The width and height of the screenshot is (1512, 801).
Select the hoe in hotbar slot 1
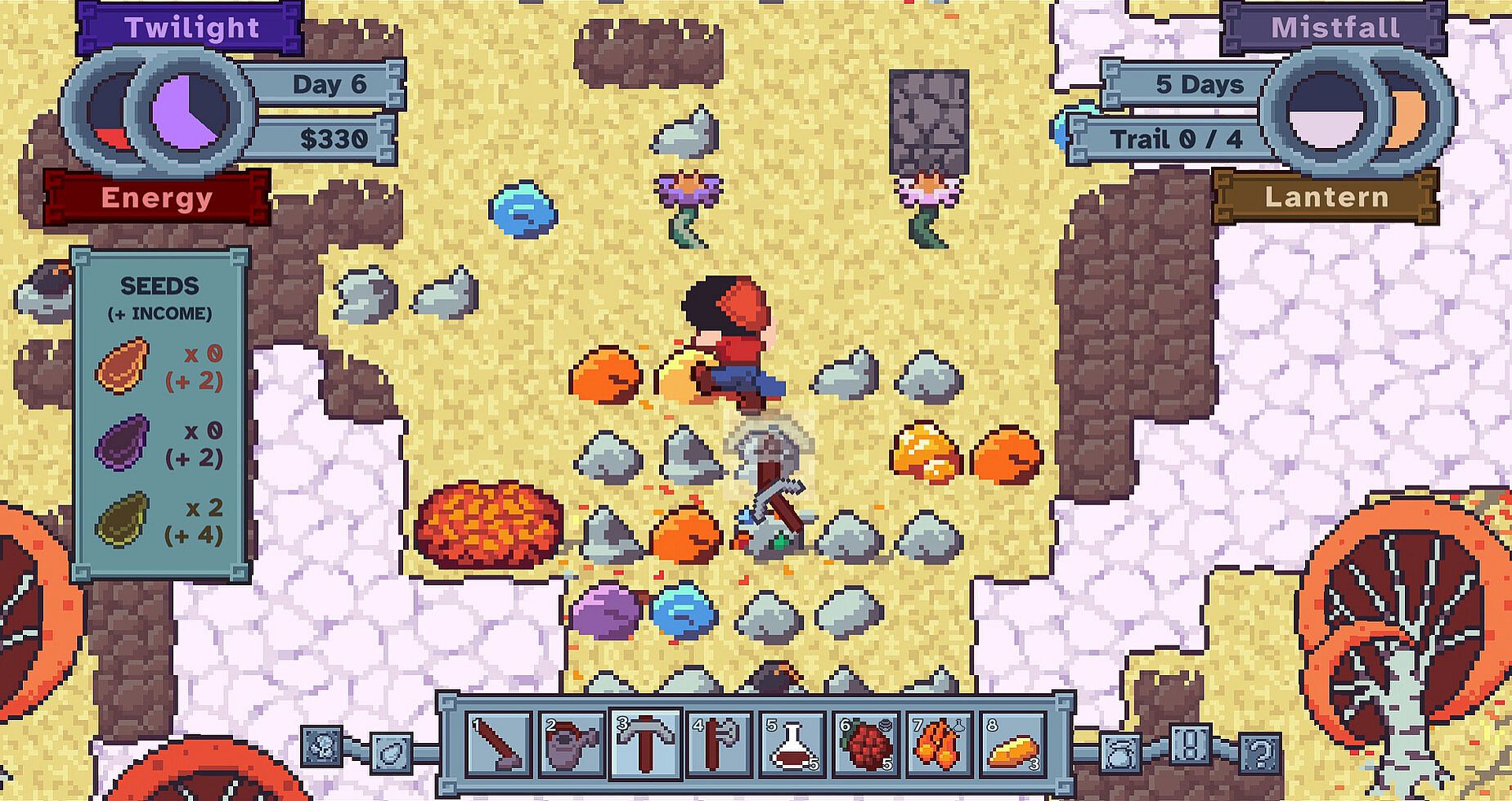click(x=499, y=744)
